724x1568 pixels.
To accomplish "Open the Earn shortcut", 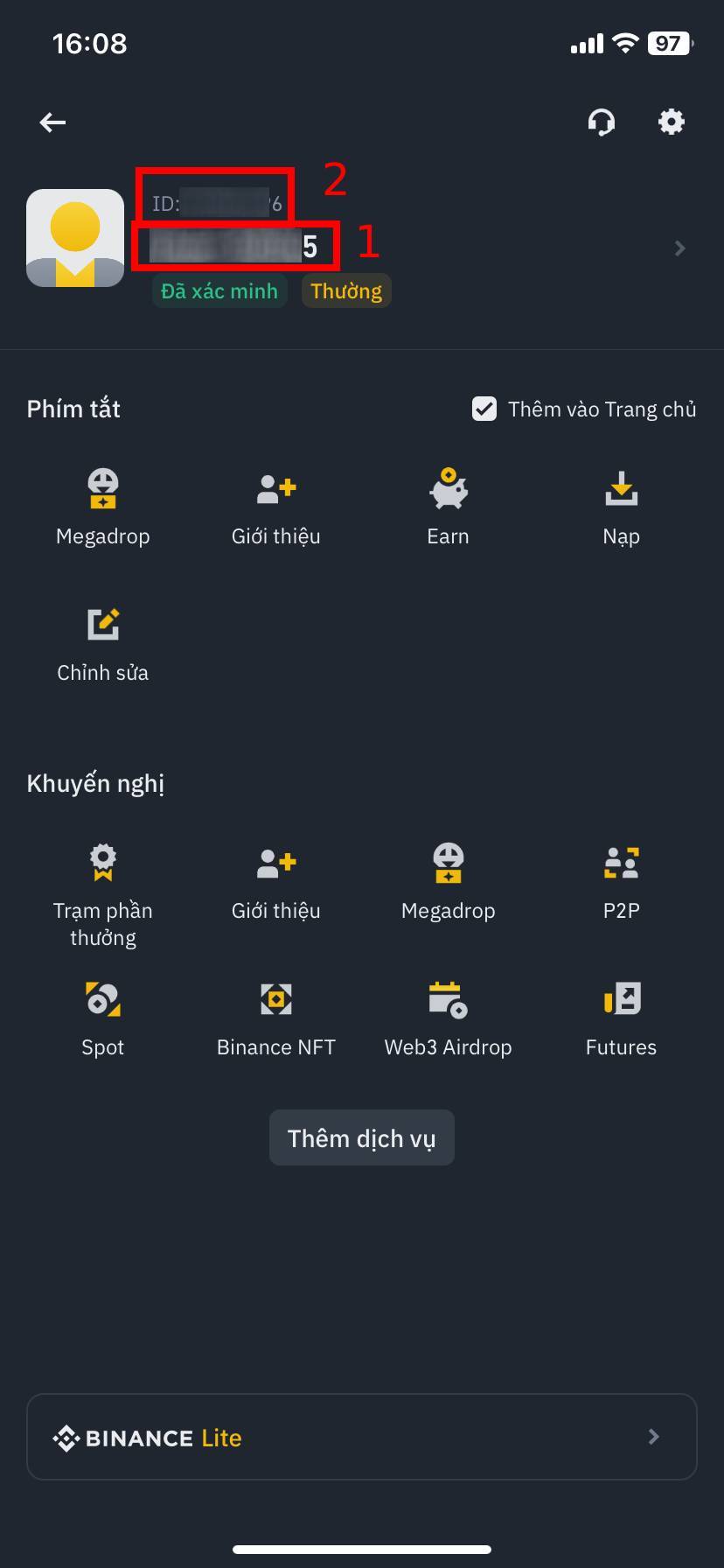I will coord(448,507).
